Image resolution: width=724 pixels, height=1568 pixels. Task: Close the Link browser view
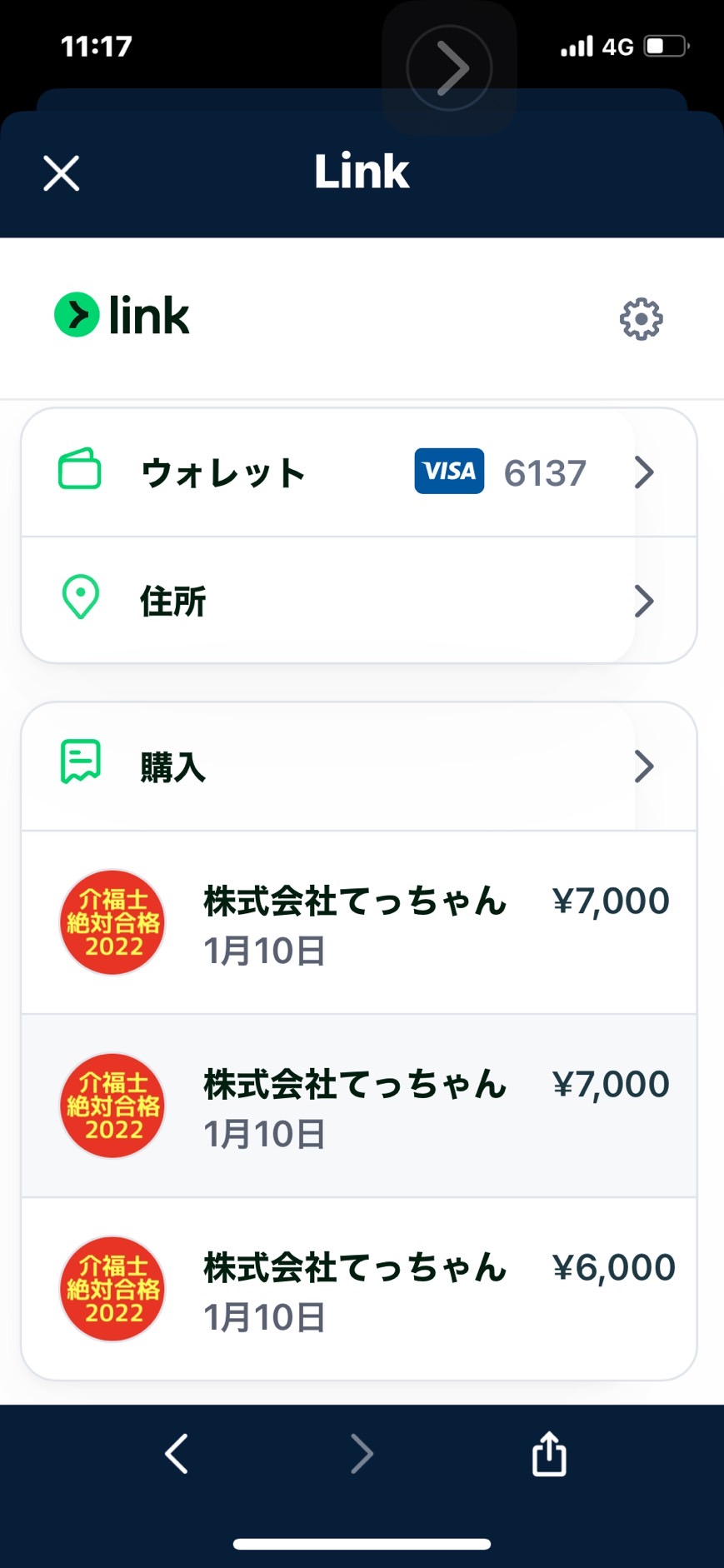(x=62, y=173)
